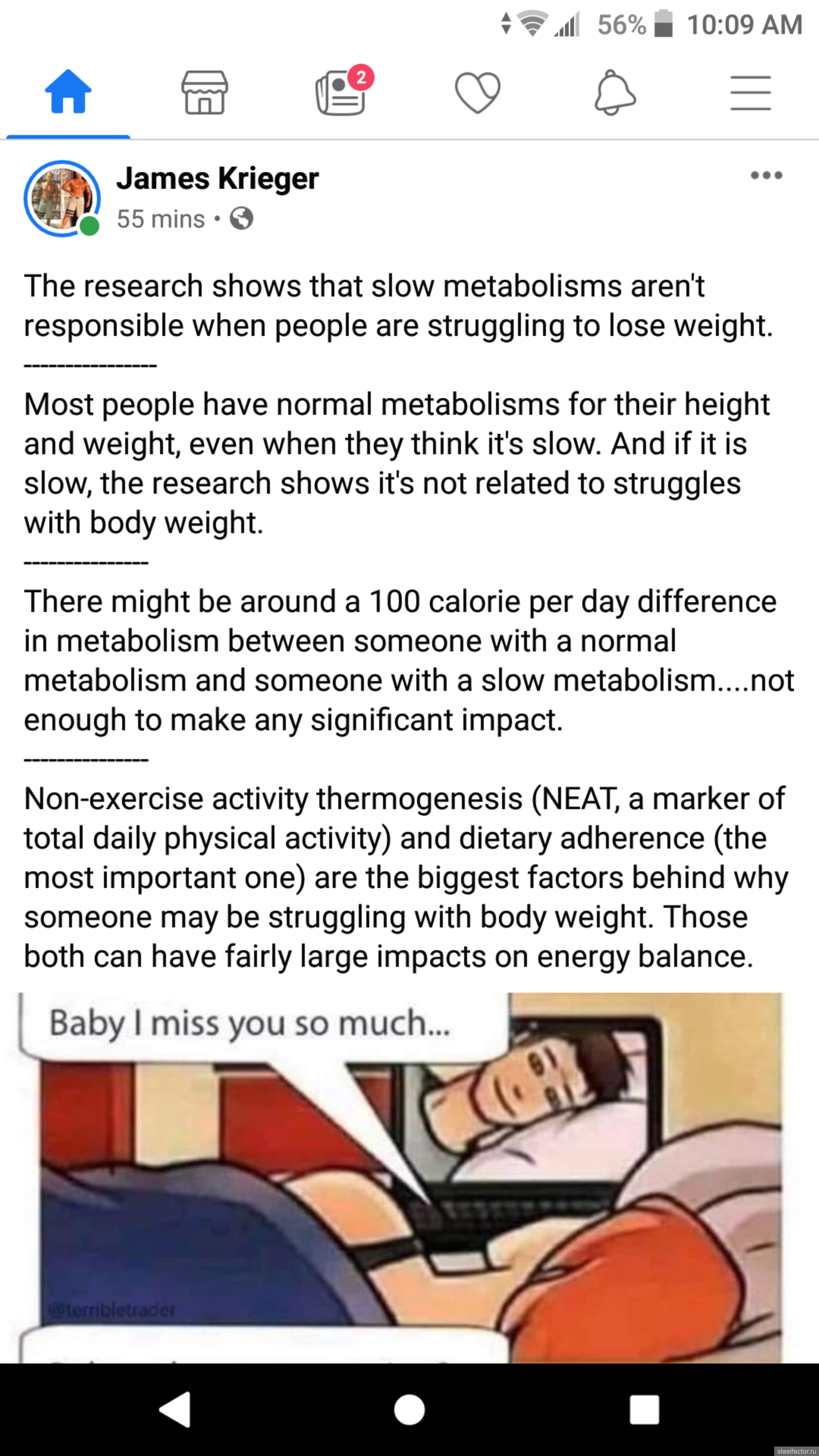Open the News tab with 2 updates
The image size is (819, 1456).
click(341, 92)
